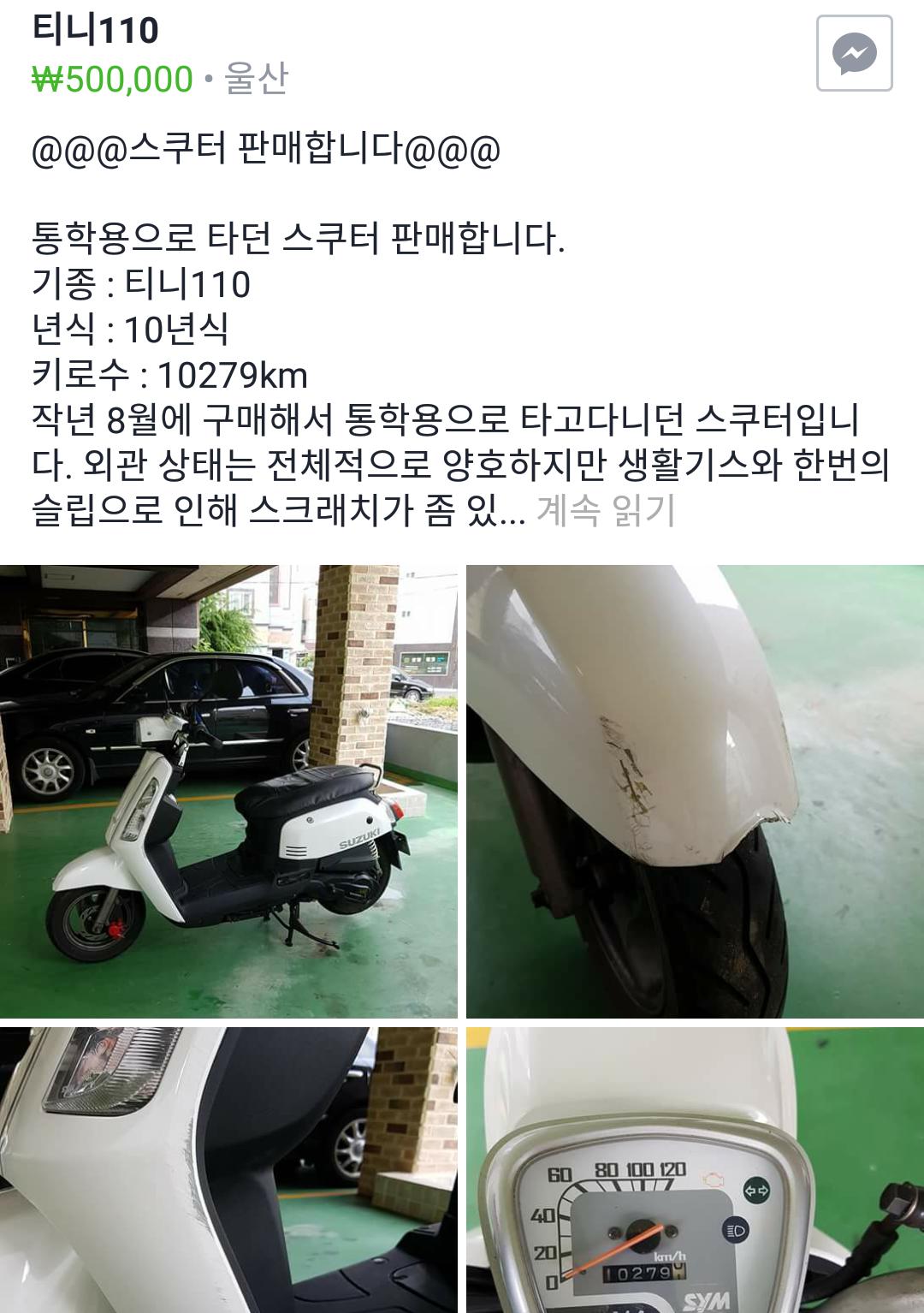Open the speedometer odometer photo

point(695,1170)
